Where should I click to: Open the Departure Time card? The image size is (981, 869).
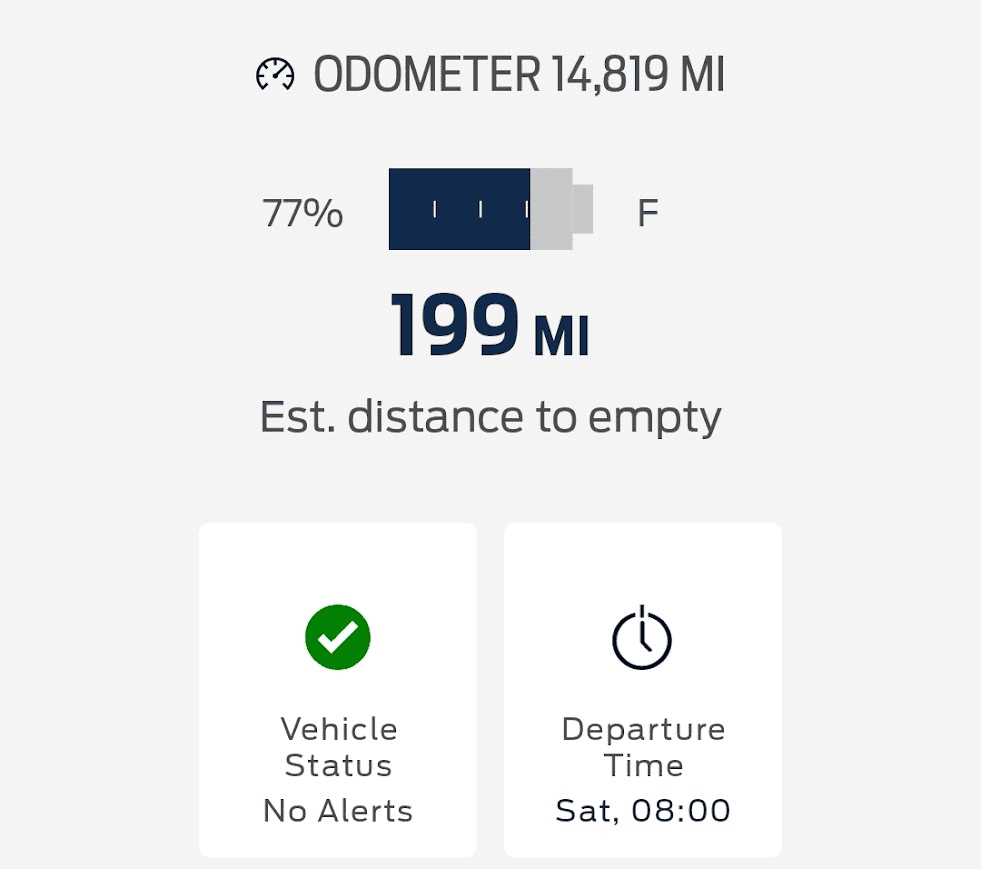642,689
